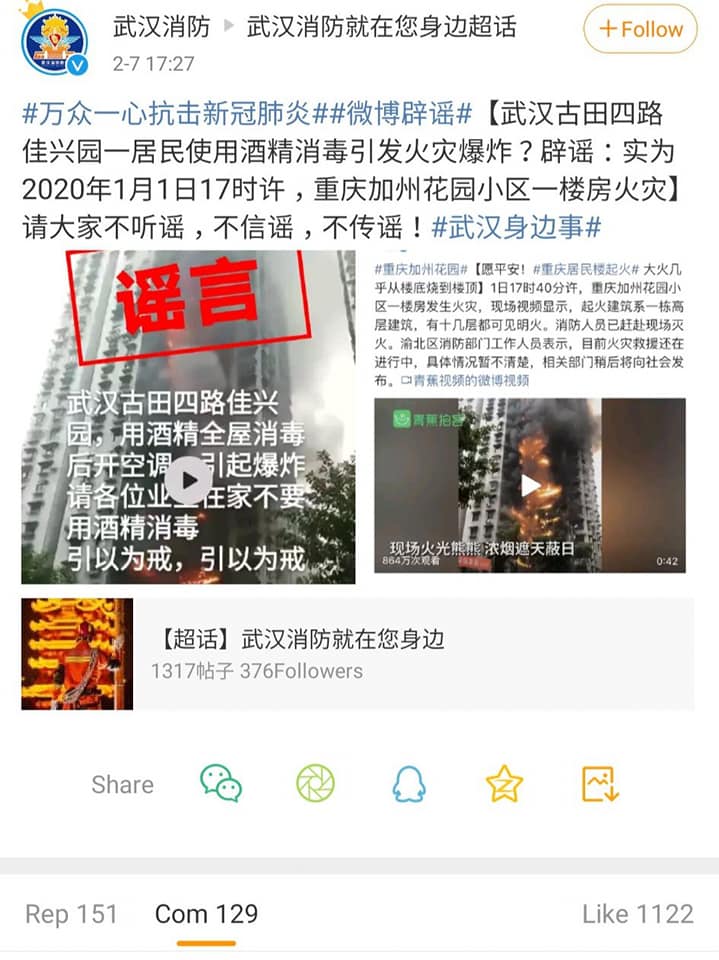Switch to the Rep 151 tab
The height and width of the screenshot is (960, 719).
point(71,913)
